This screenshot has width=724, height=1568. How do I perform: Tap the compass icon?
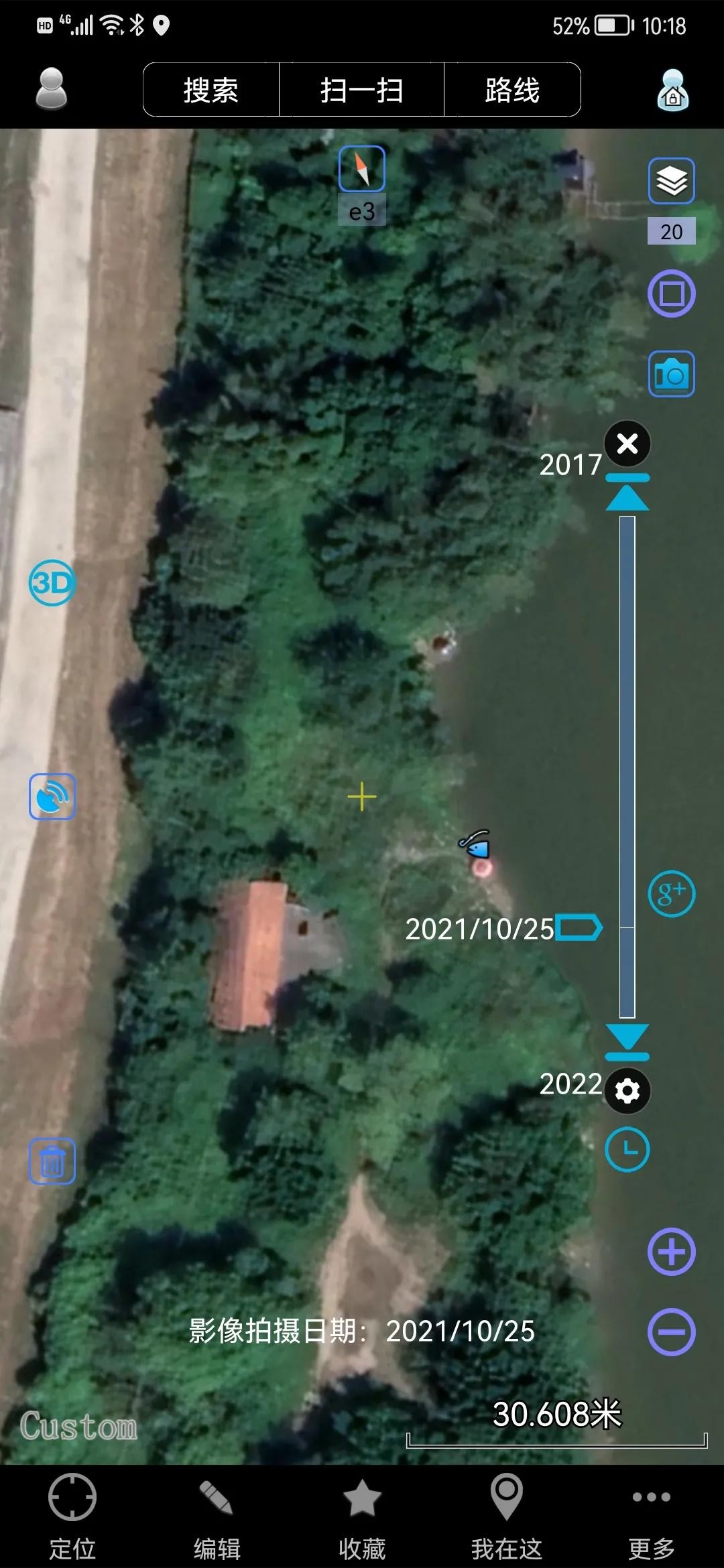tap(362, 169)
